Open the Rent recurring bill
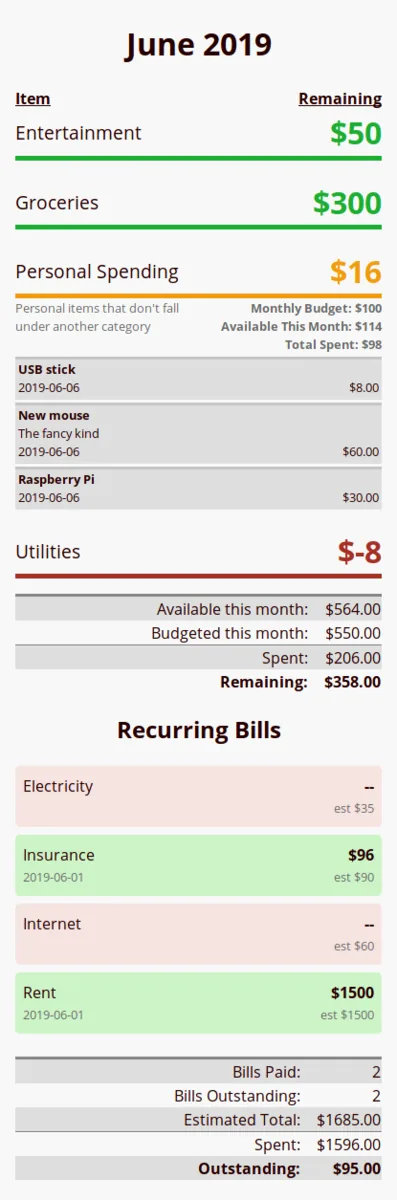Viewport: 397px width, 1200px height. (x=198, y=1003)
